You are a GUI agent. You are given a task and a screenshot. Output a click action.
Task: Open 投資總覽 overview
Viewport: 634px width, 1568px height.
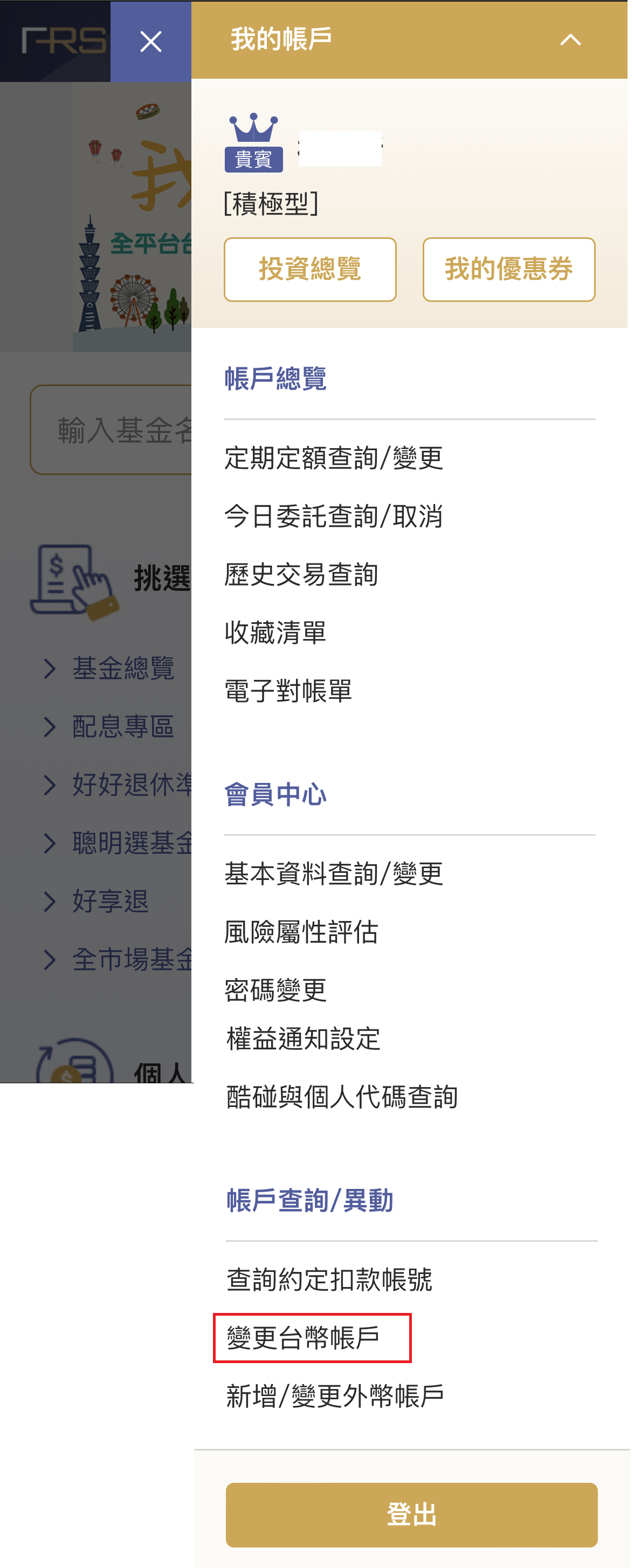click(x=309, y=269)
